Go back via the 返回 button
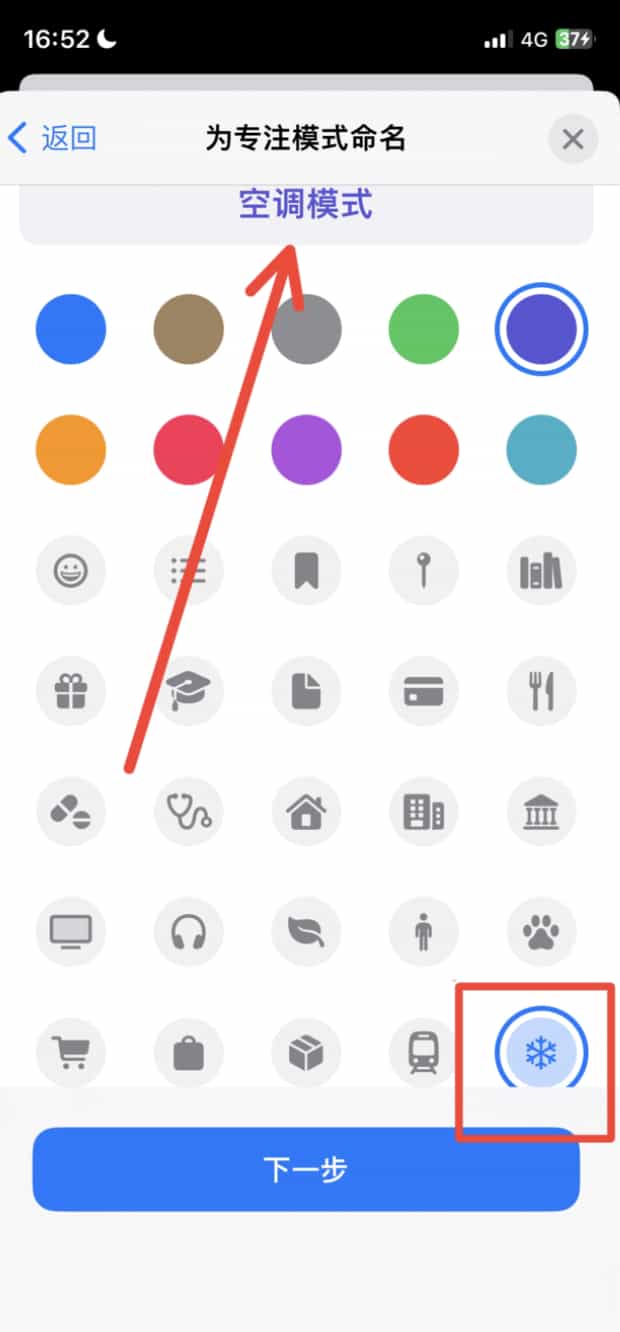The height and width of the screenshot is (1332, 620). click(x=52, y=138)
